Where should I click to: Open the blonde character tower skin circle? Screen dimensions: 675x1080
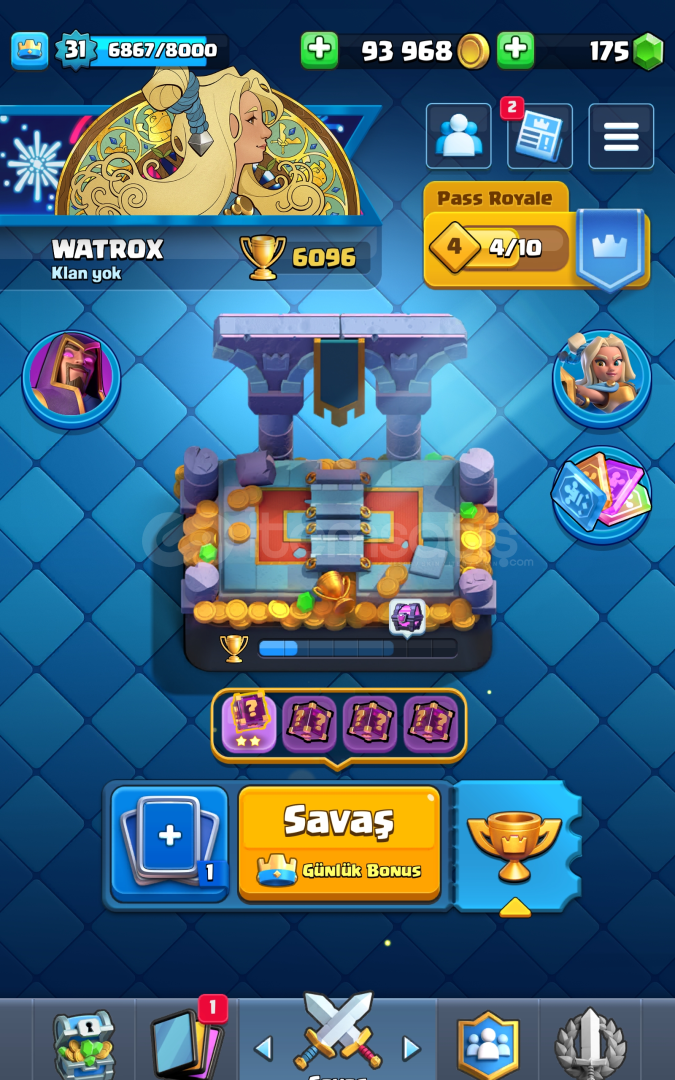(602, 379)
